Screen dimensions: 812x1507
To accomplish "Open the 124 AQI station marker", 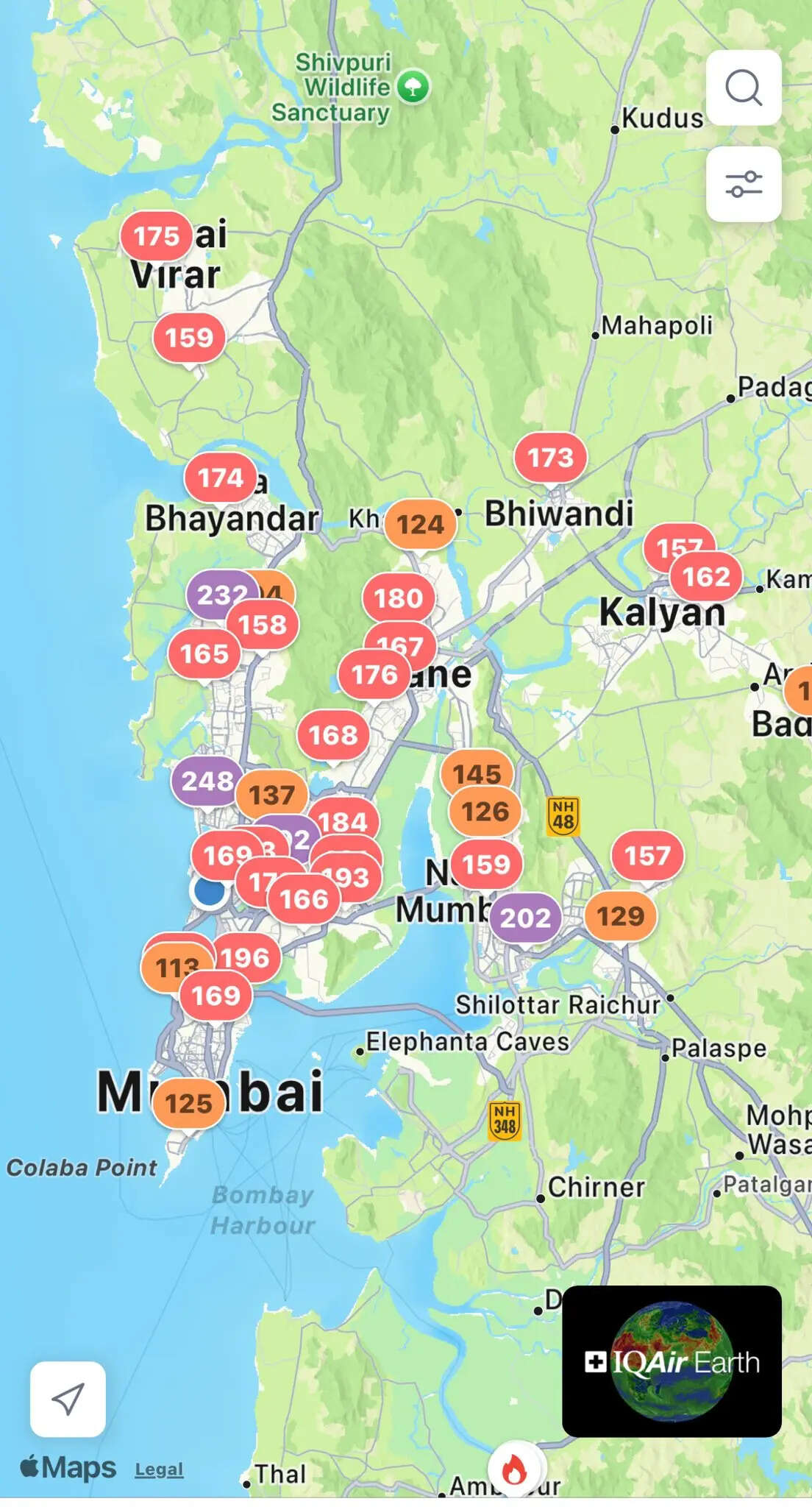I will (x=420, y=525).
